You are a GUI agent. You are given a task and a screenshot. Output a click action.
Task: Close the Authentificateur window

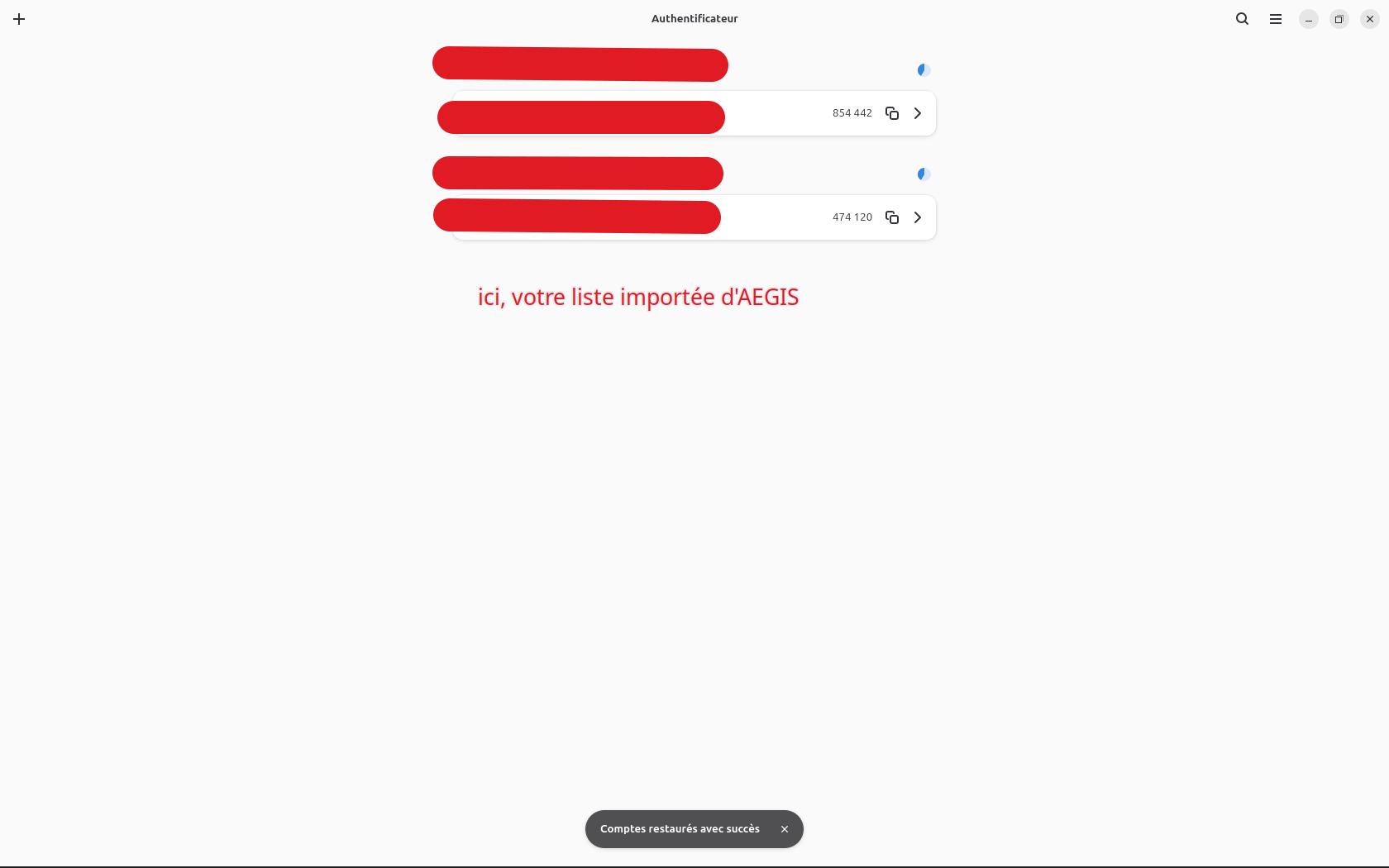pyautogui.click(x=1370, y=19)
